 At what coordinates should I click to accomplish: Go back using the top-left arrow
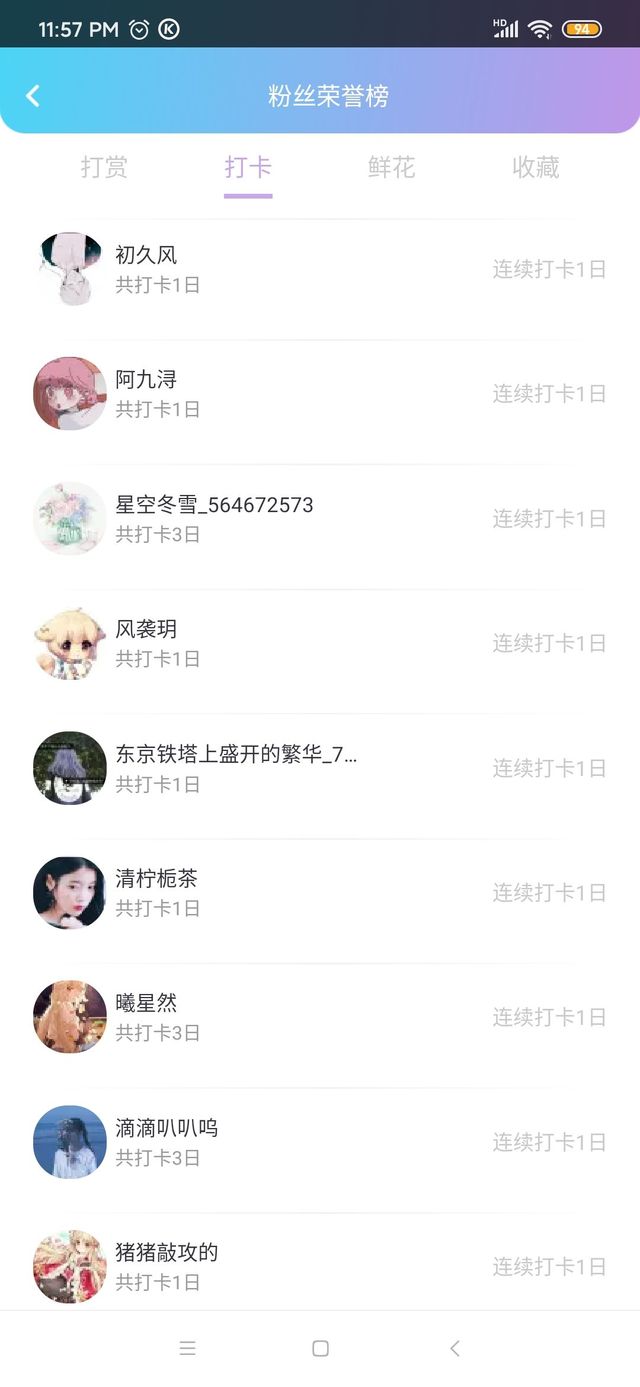click(33, 96)
